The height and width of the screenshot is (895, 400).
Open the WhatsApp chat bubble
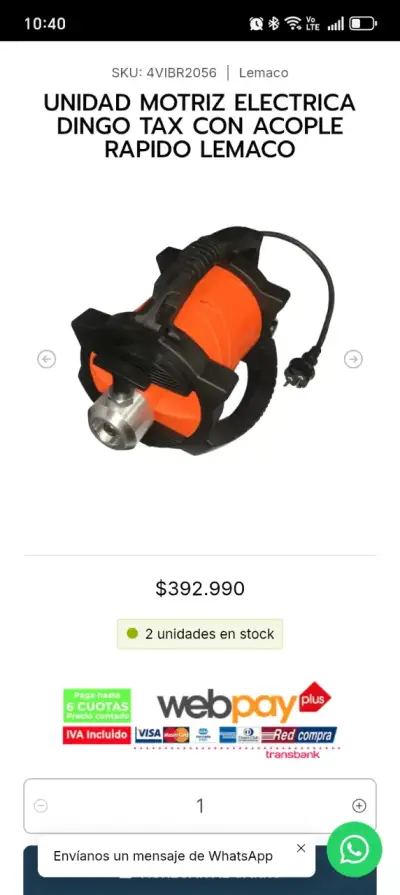(354, 849)
